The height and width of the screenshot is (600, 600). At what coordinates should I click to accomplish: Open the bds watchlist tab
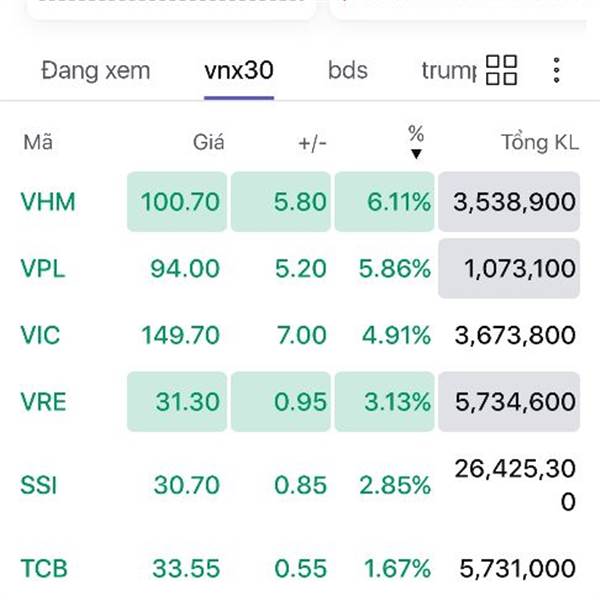point(347,71)
